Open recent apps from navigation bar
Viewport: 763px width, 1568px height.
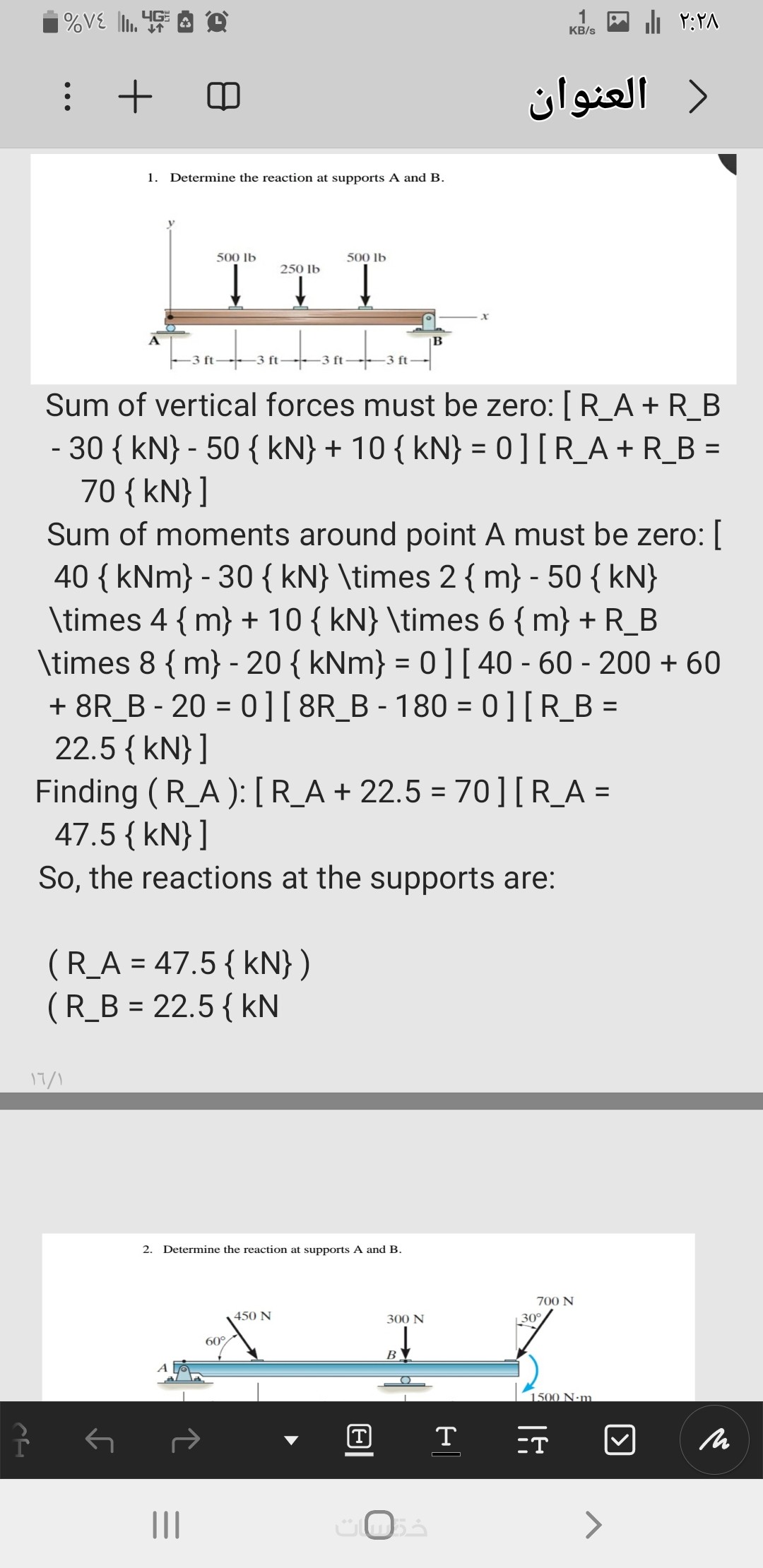pyautogui.click(x=167, y=1524)
